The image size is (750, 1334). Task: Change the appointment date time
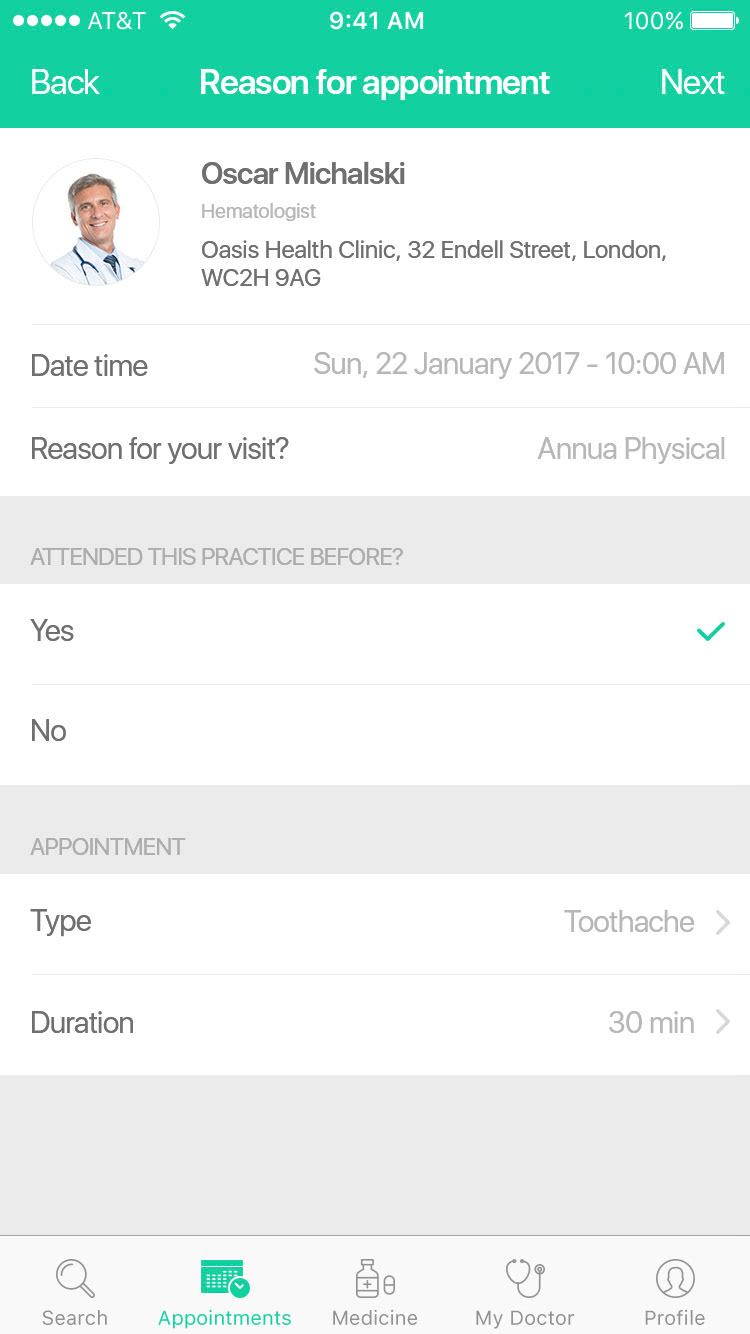[518, 365]
